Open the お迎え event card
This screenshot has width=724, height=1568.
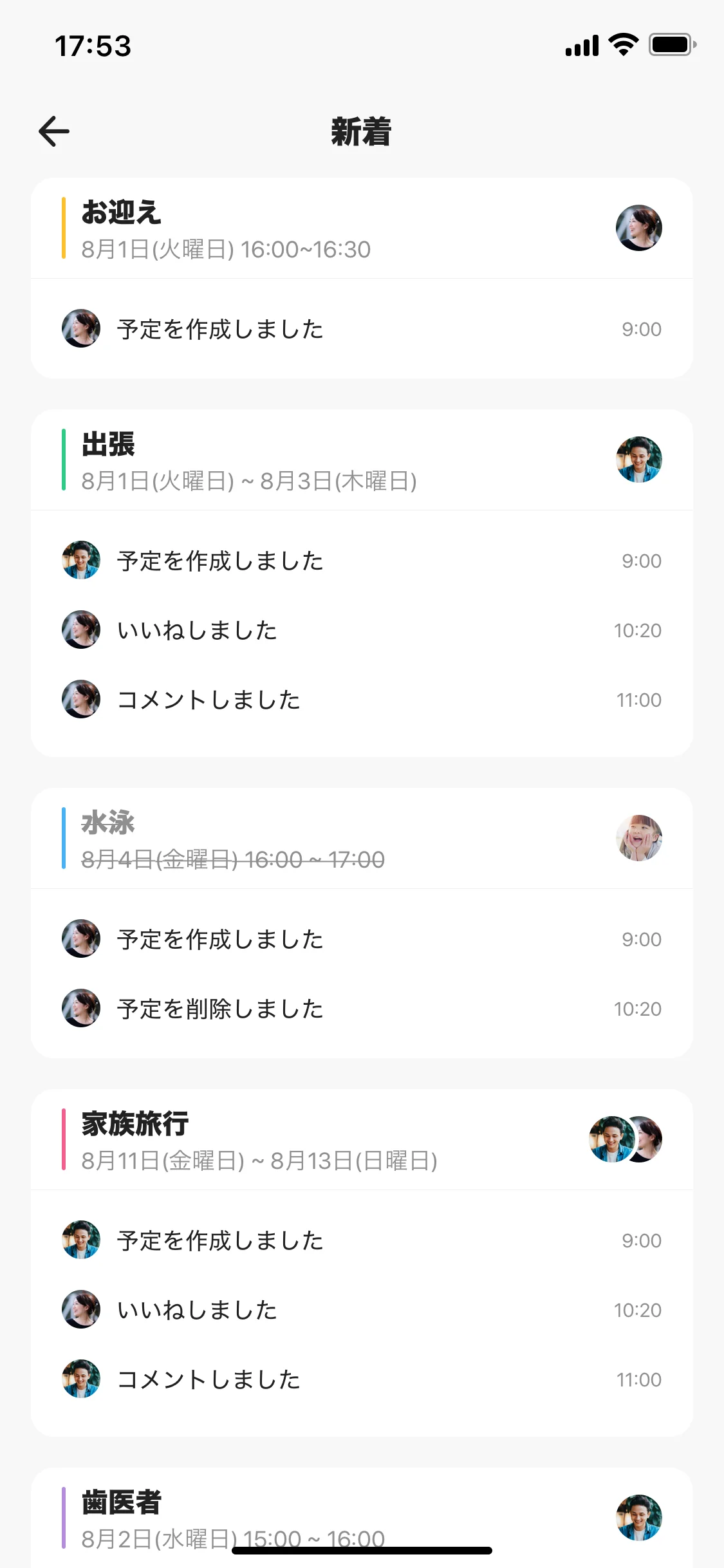coord(360,229)
